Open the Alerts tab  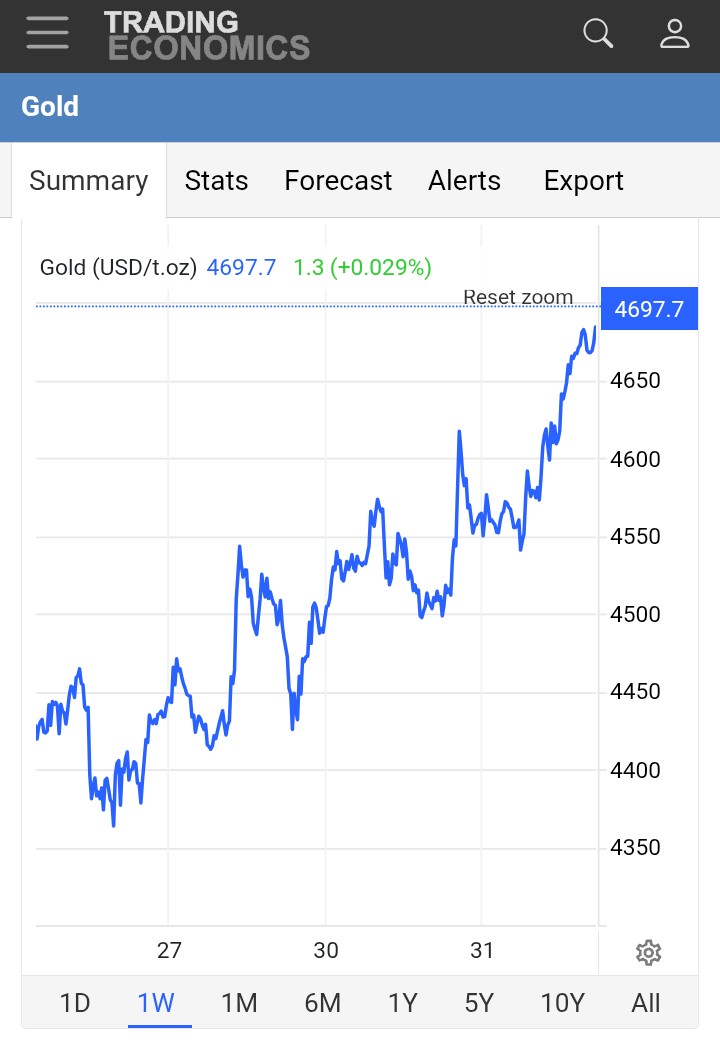click(x=464, y=181)
